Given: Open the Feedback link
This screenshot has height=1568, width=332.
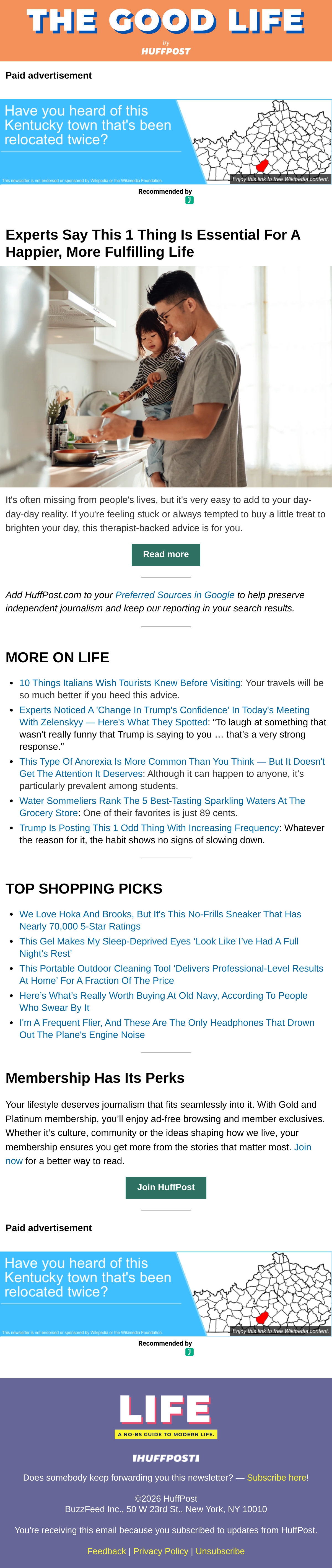Looking at the screenshot, I should click(x=107, y=1551).
